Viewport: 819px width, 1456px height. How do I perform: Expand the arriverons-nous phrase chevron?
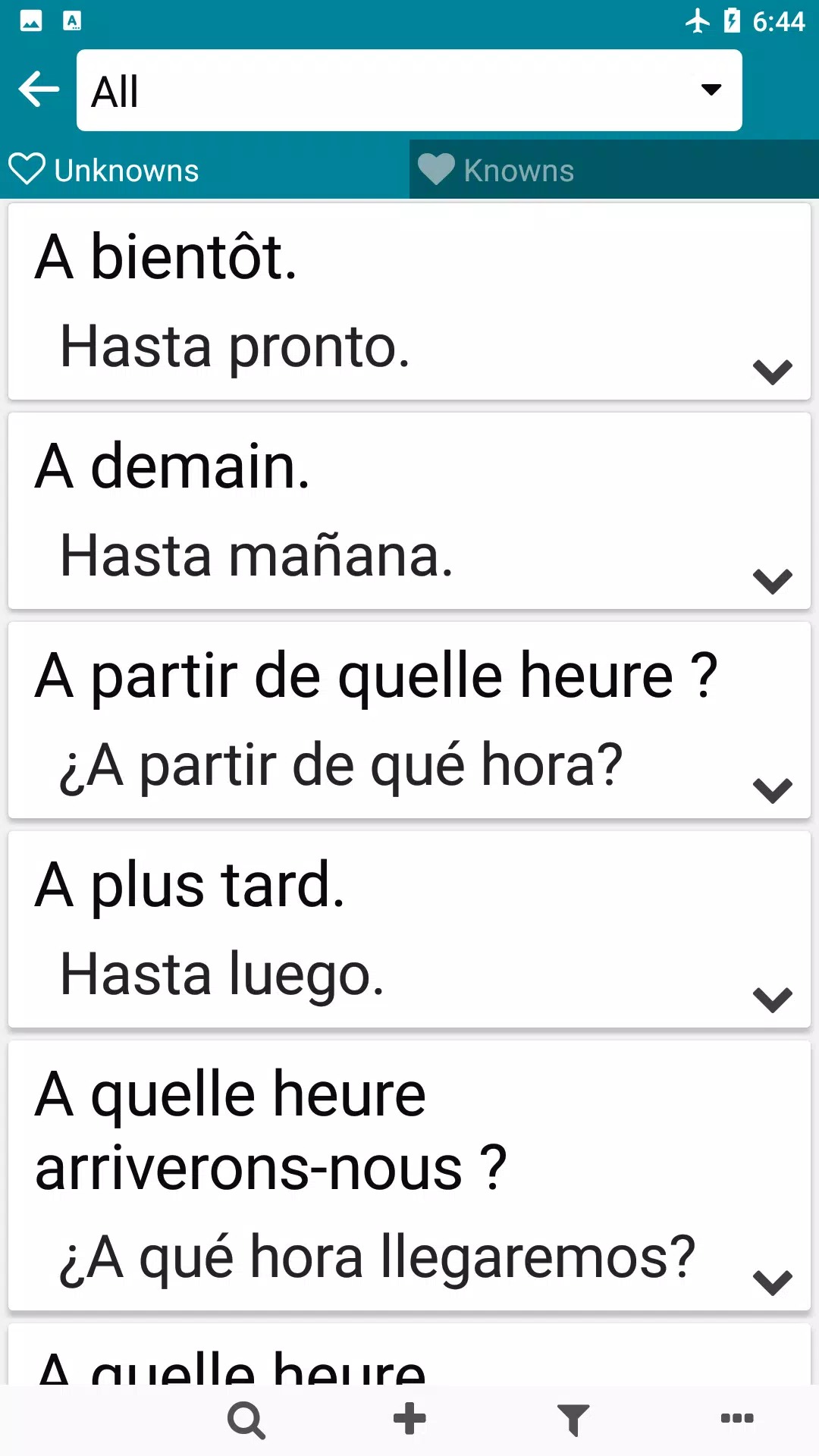772,1282
